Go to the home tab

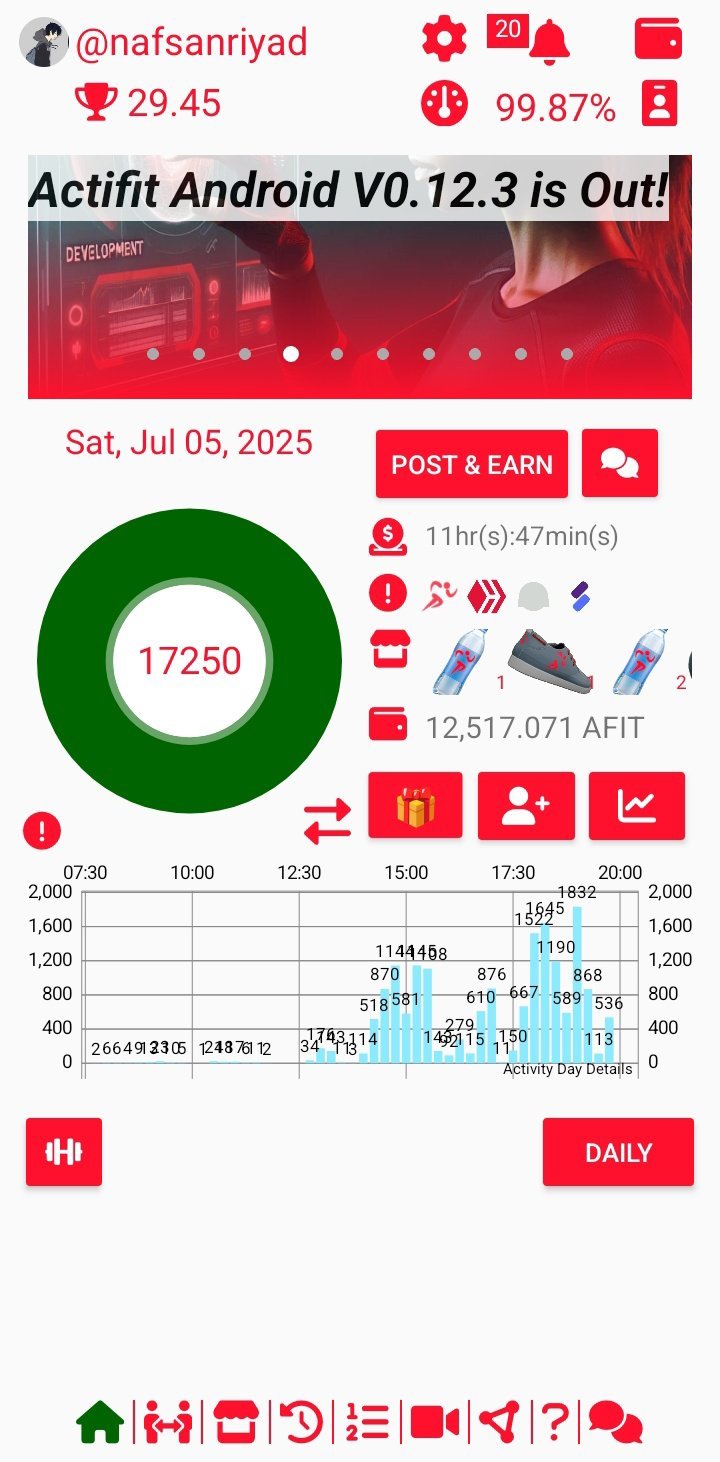click(x=100, y=1422)
